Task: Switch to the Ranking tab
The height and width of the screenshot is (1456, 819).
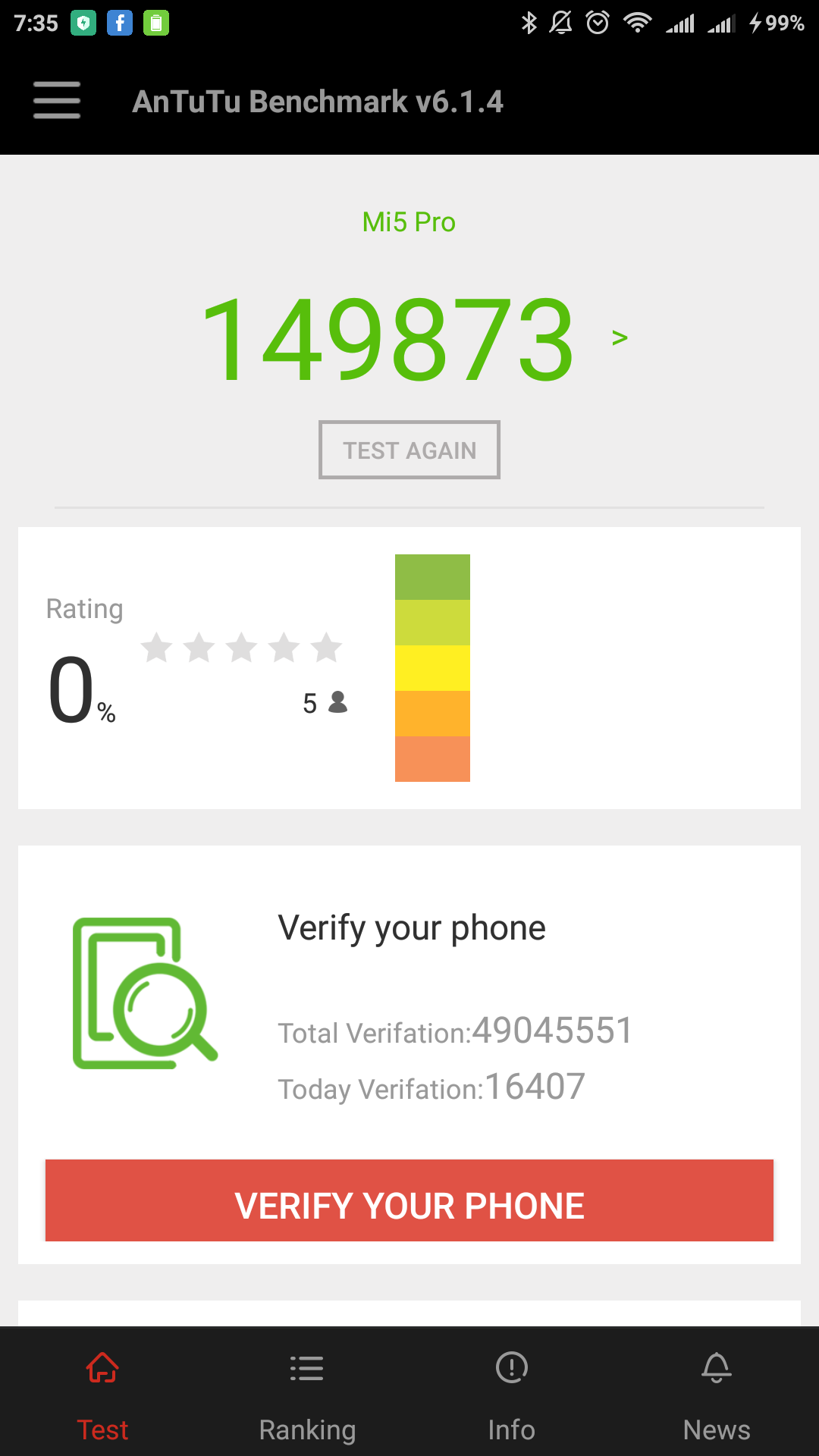Action: [307, 1395]
